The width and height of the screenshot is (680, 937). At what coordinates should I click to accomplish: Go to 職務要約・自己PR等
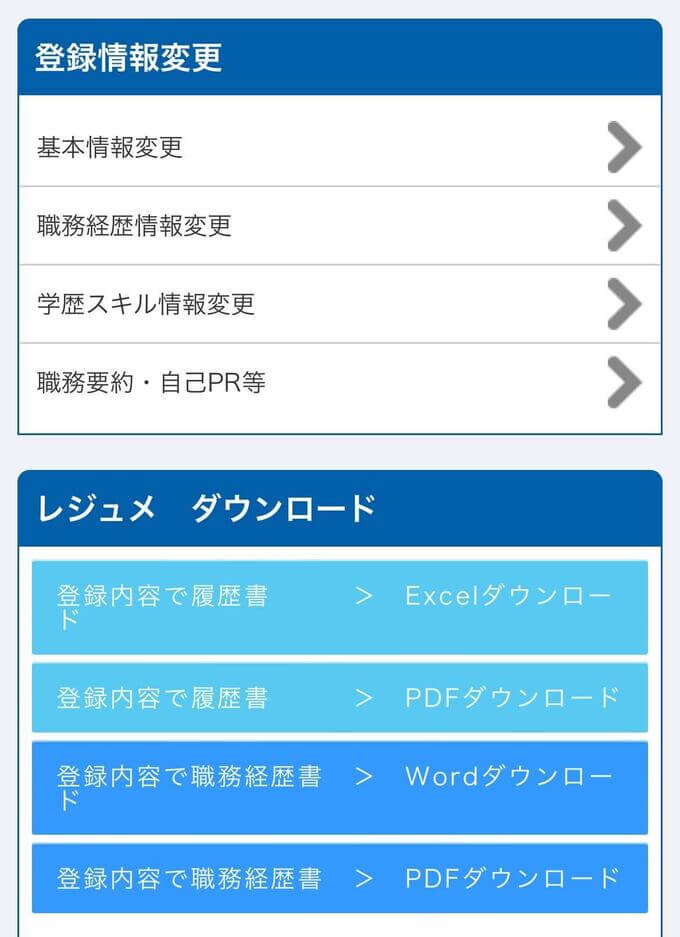click(339, 382)
